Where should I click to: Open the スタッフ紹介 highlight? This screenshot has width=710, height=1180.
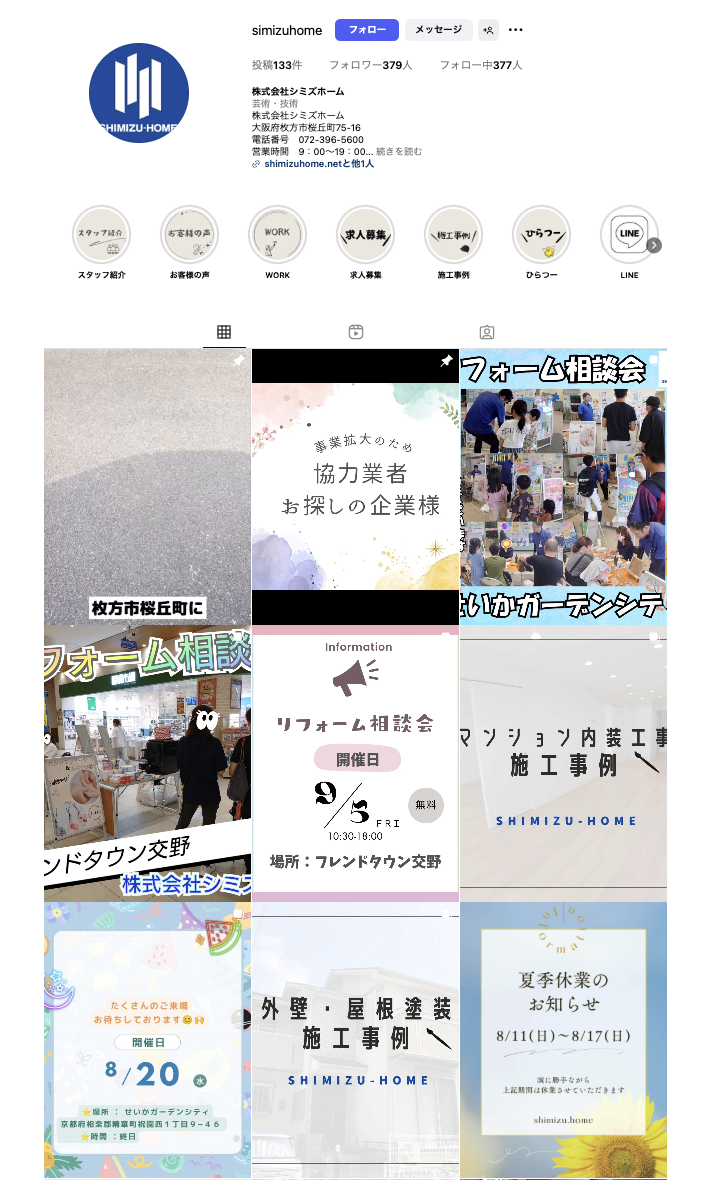[102, 235]
